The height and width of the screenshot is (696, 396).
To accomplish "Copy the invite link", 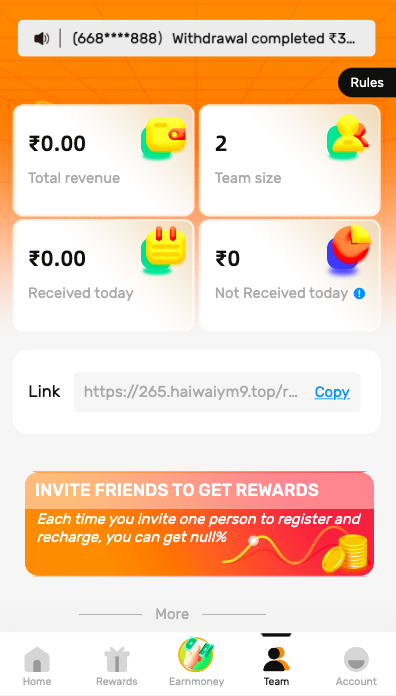I will coord(332,392).
